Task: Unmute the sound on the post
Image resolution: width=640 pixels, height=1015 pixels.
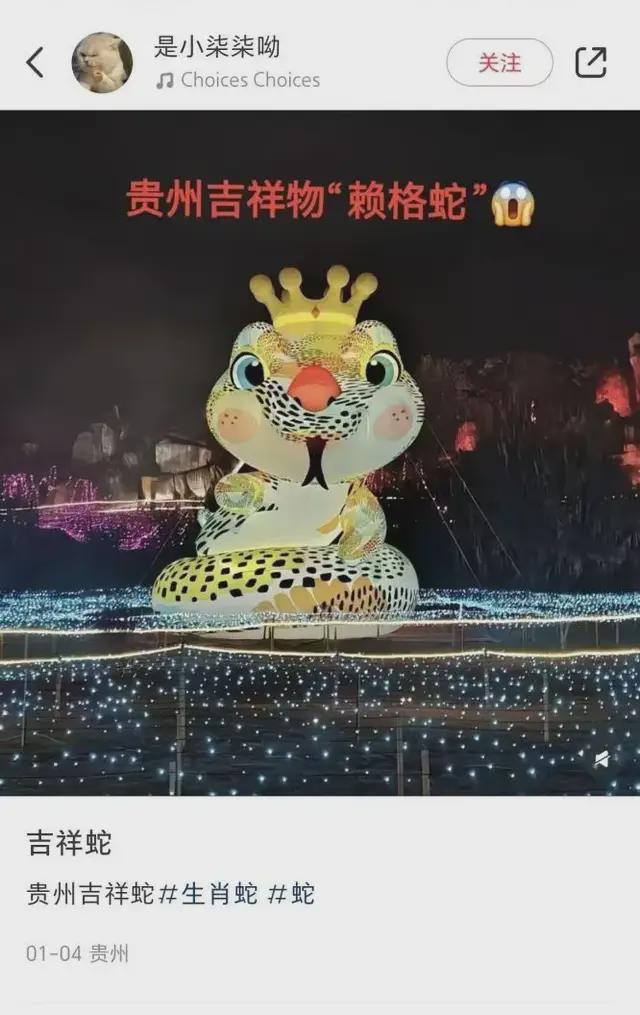Action: pos(601,759)
